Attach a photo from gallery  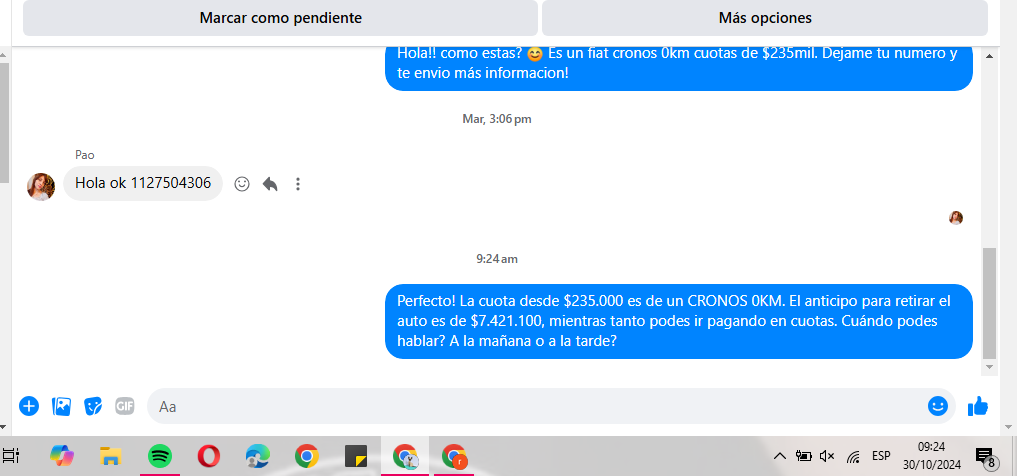pyautogui.click(x=61, y=406)
